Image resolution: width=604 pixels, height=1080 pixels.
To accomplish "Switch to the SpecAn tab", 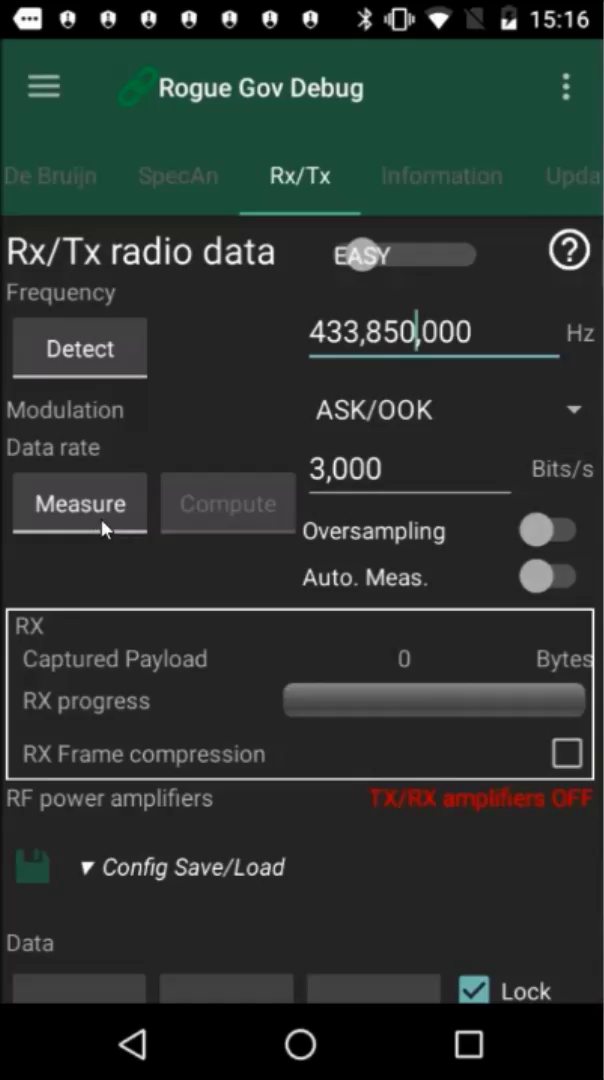I will (178, 176).
